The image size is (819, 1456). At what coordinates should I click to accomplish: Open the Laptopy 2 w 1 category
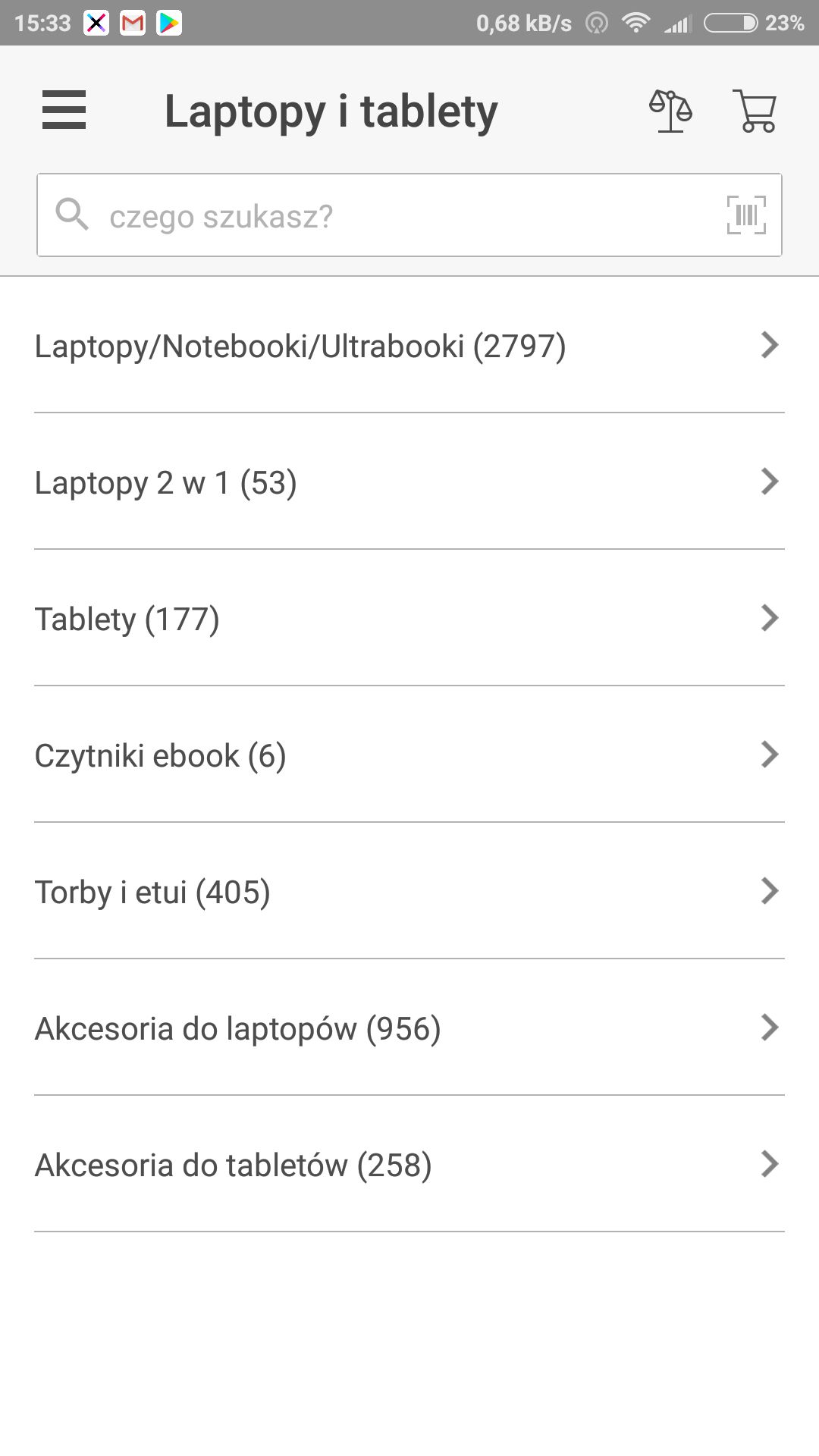click(409, 482)
